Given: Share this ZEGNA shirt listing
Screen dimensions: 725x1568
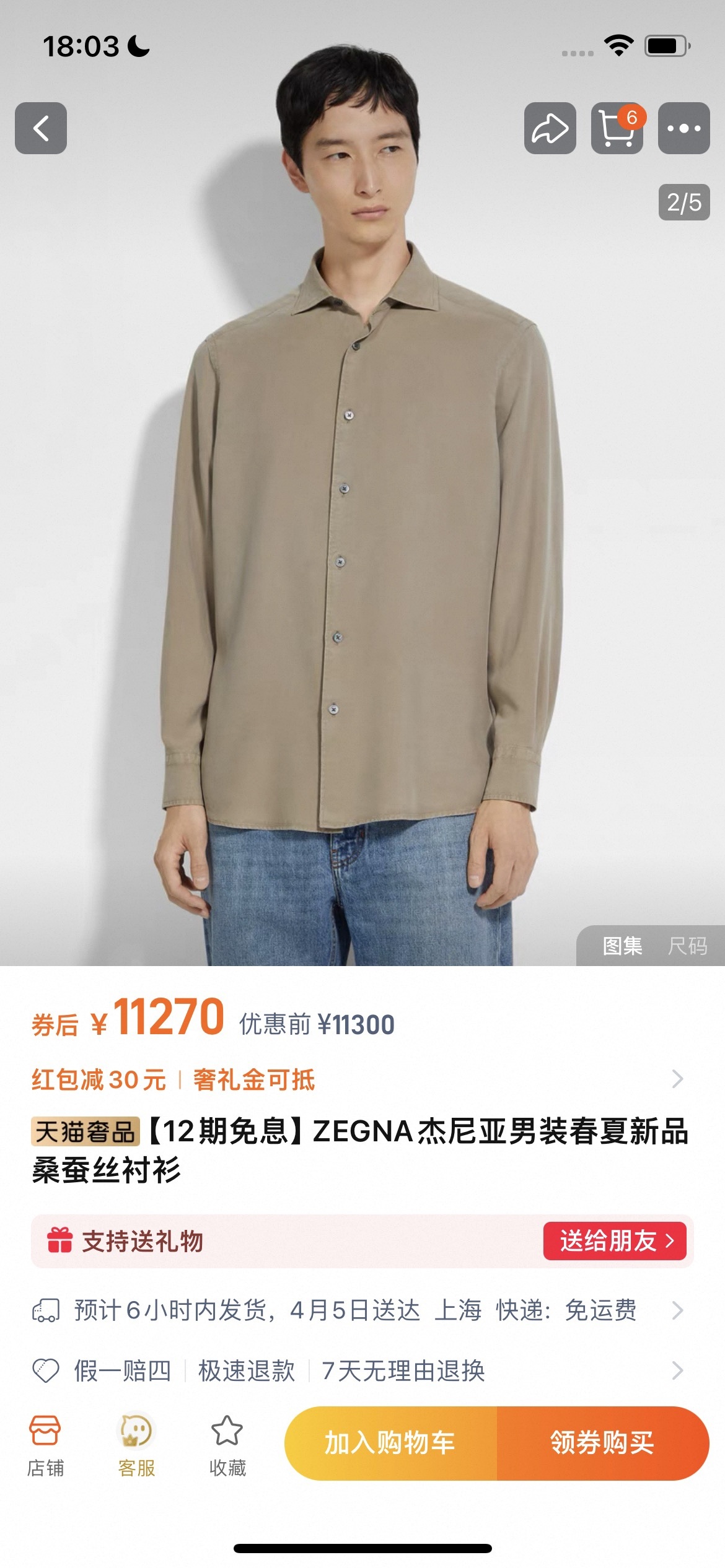Looking at the screenshot, I should click(x=550, y=128).
